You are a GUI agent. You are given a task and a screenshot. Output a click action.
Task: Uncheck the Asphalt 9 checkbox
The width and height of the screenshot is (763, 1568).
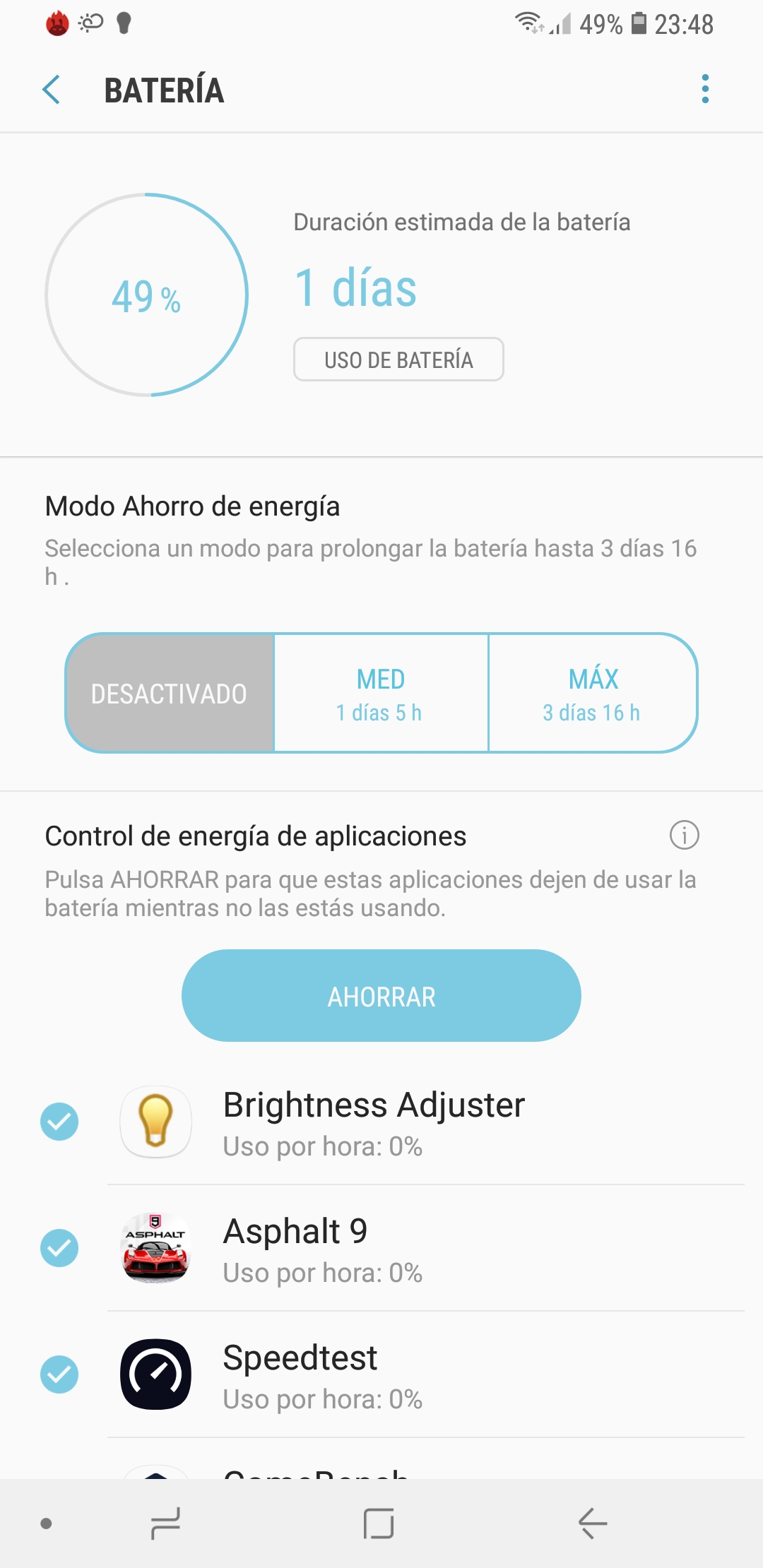tap(59, 1248)
